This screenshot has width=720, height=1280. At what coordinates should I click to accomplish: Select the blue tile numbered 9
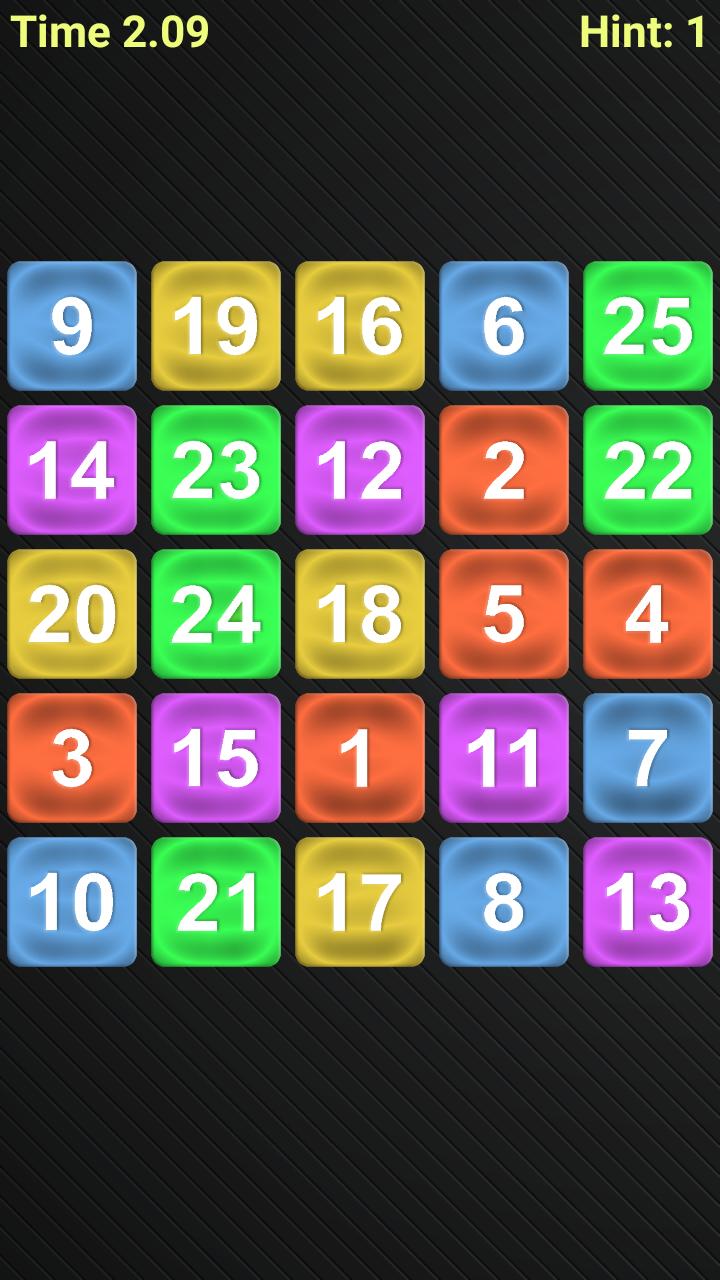pos(72,326)
